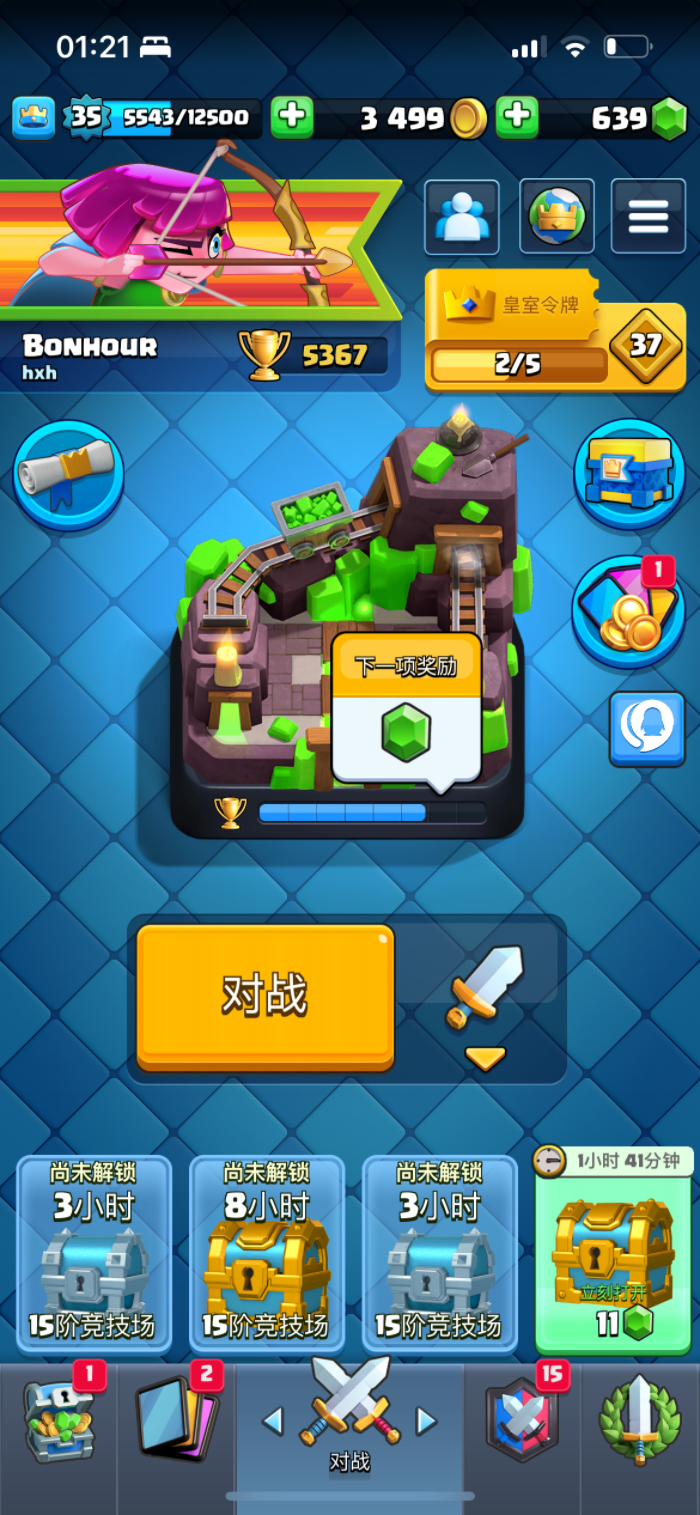
Task: Open the battle mode selector with the sword
Action: coord(485,996)
